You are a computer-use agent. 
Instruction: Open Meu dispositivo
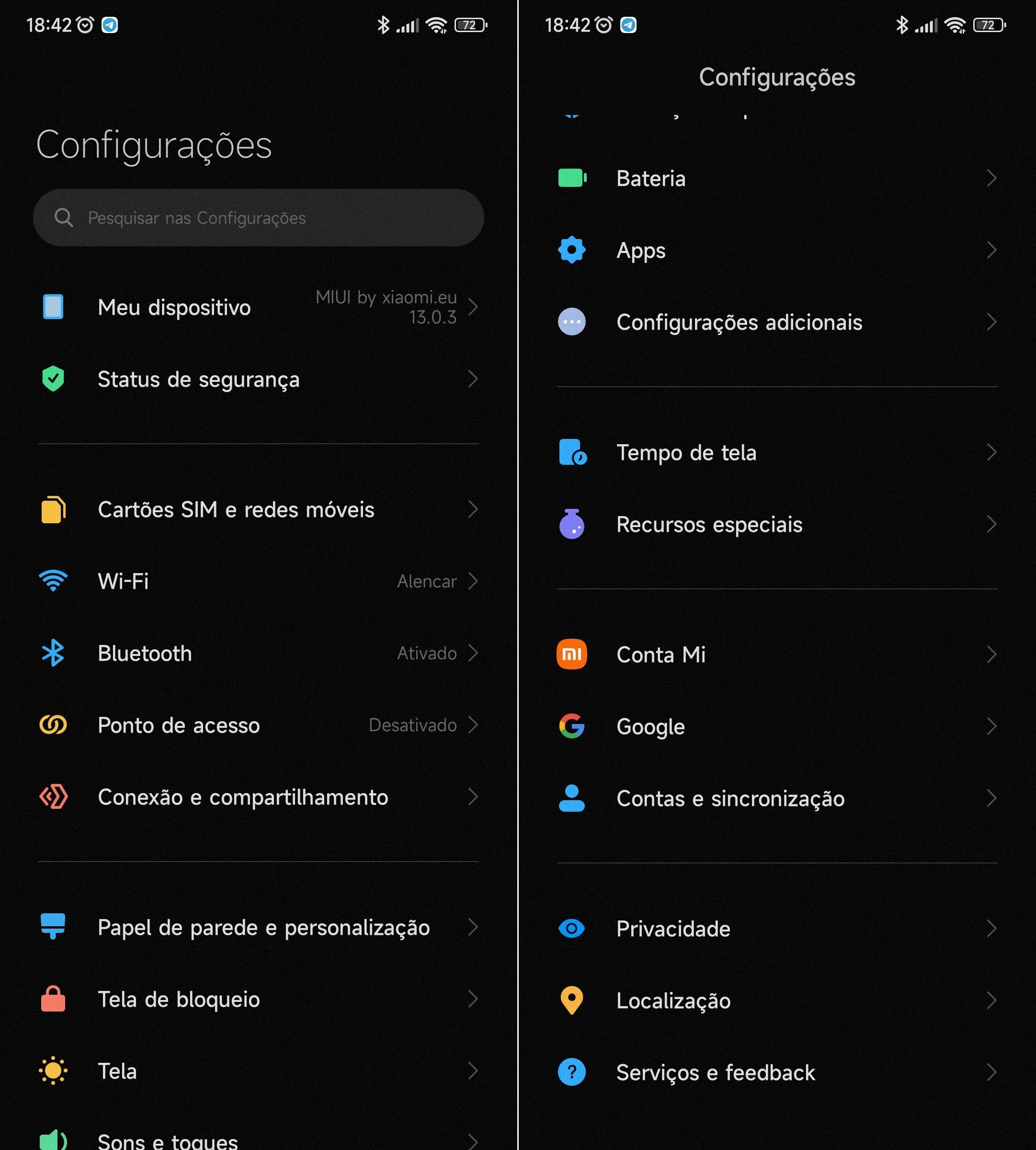tap(259, 307)
